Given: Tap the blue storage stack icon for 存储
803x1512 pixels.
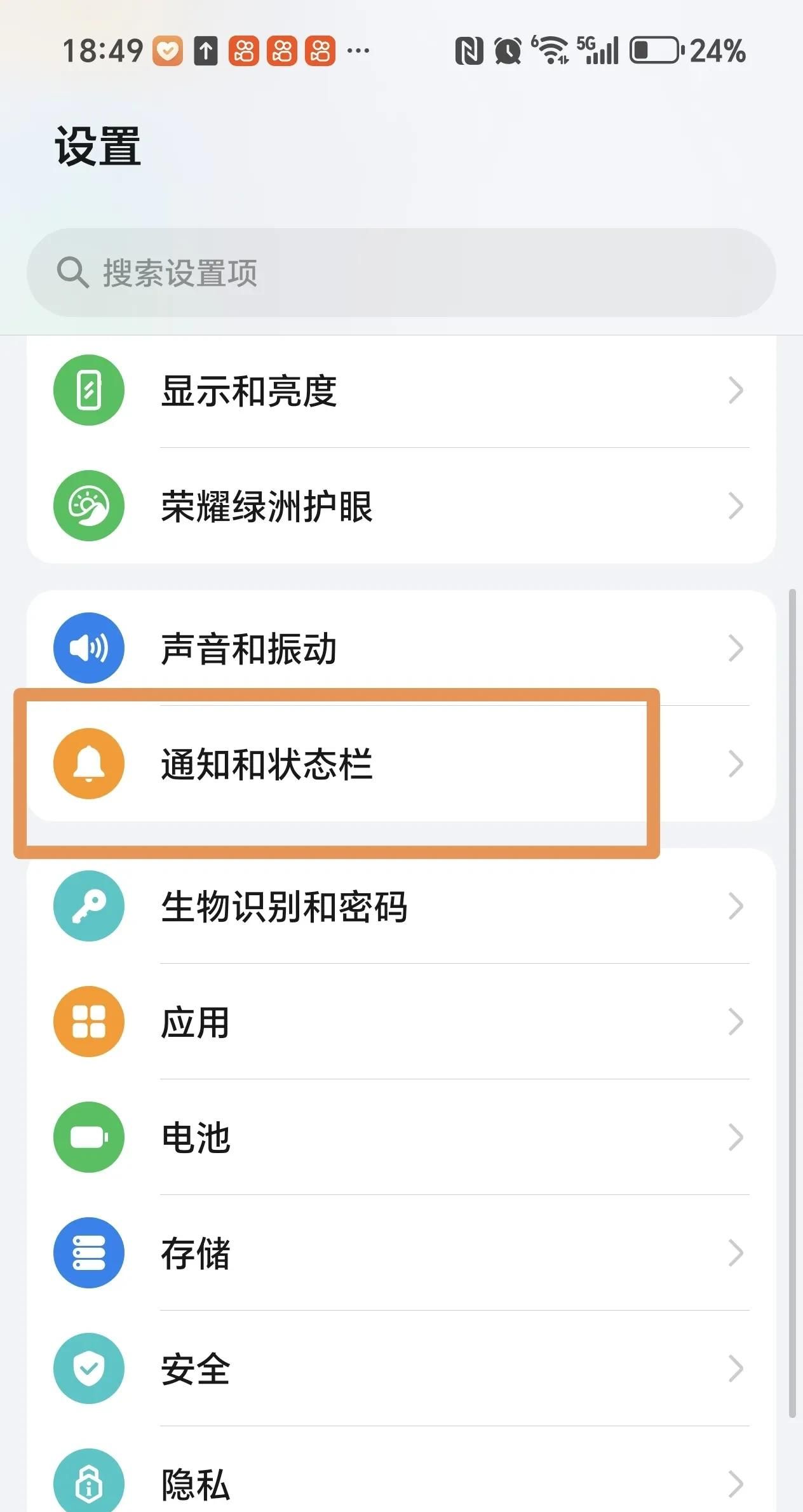Looking at the screenshot, I should (x=89, y=1253).
